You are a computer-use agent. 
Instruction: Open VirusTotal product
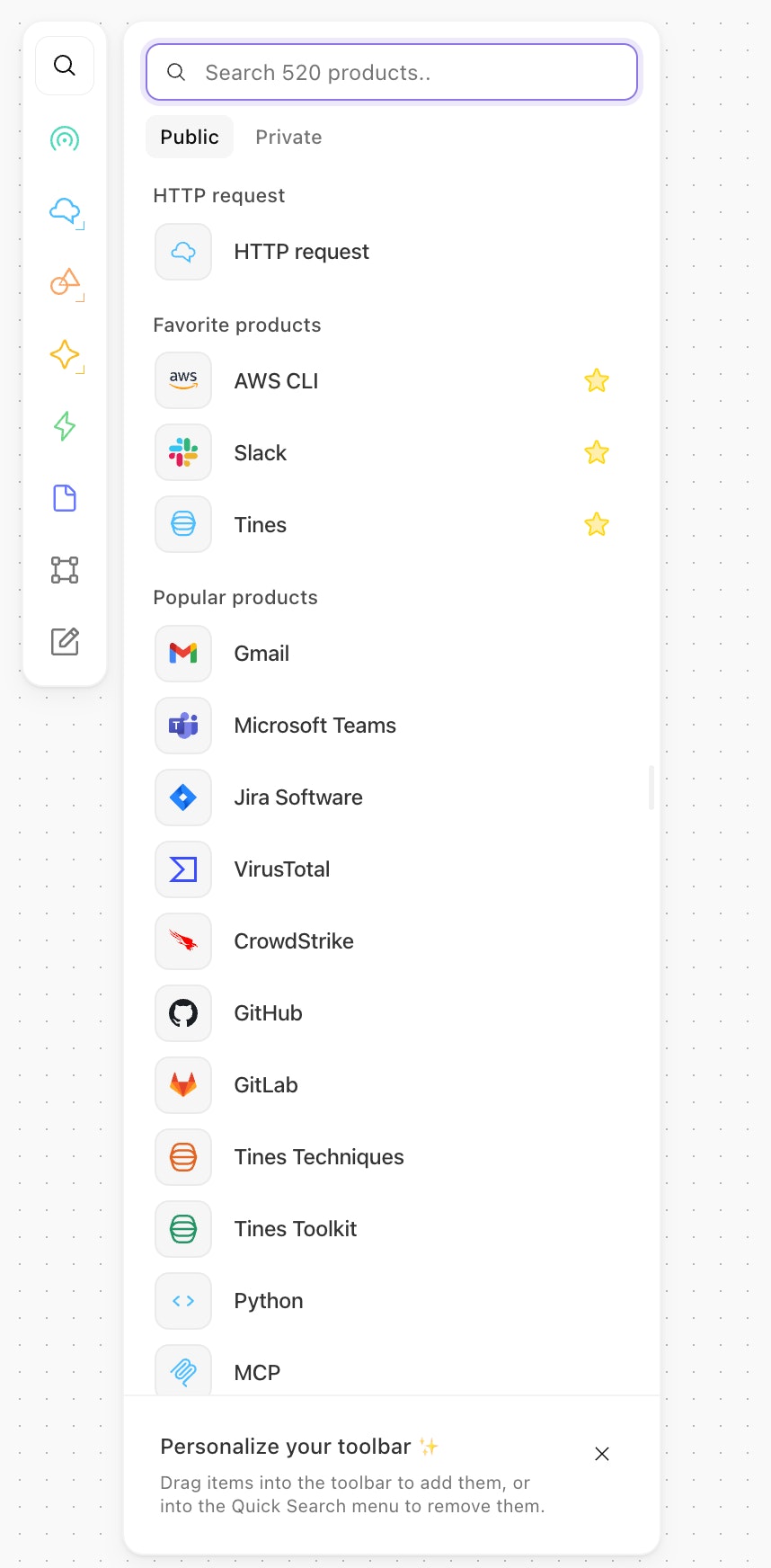pos(281,869)
